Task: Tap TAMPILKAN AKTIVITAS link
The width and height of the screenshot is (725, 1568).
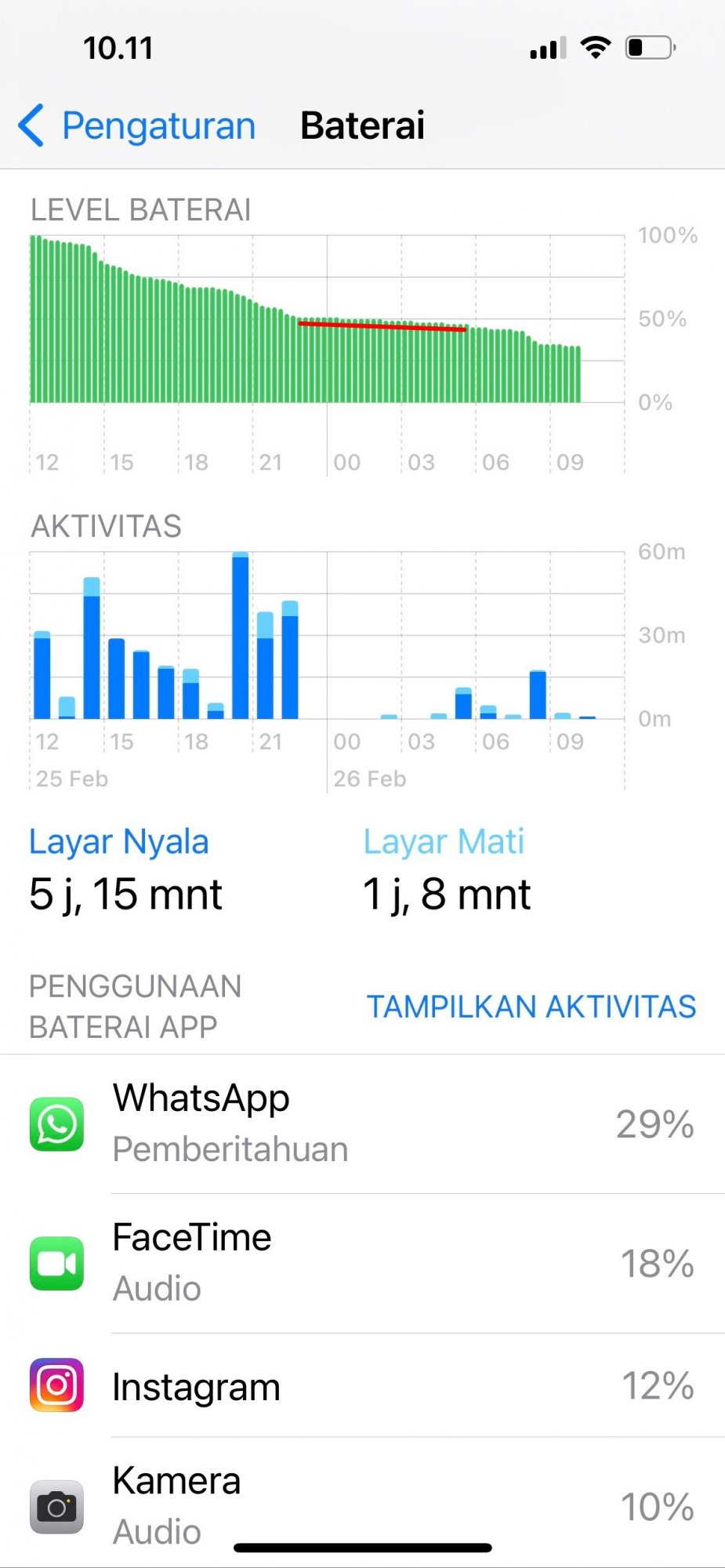Action: (x=531, y=1007)
